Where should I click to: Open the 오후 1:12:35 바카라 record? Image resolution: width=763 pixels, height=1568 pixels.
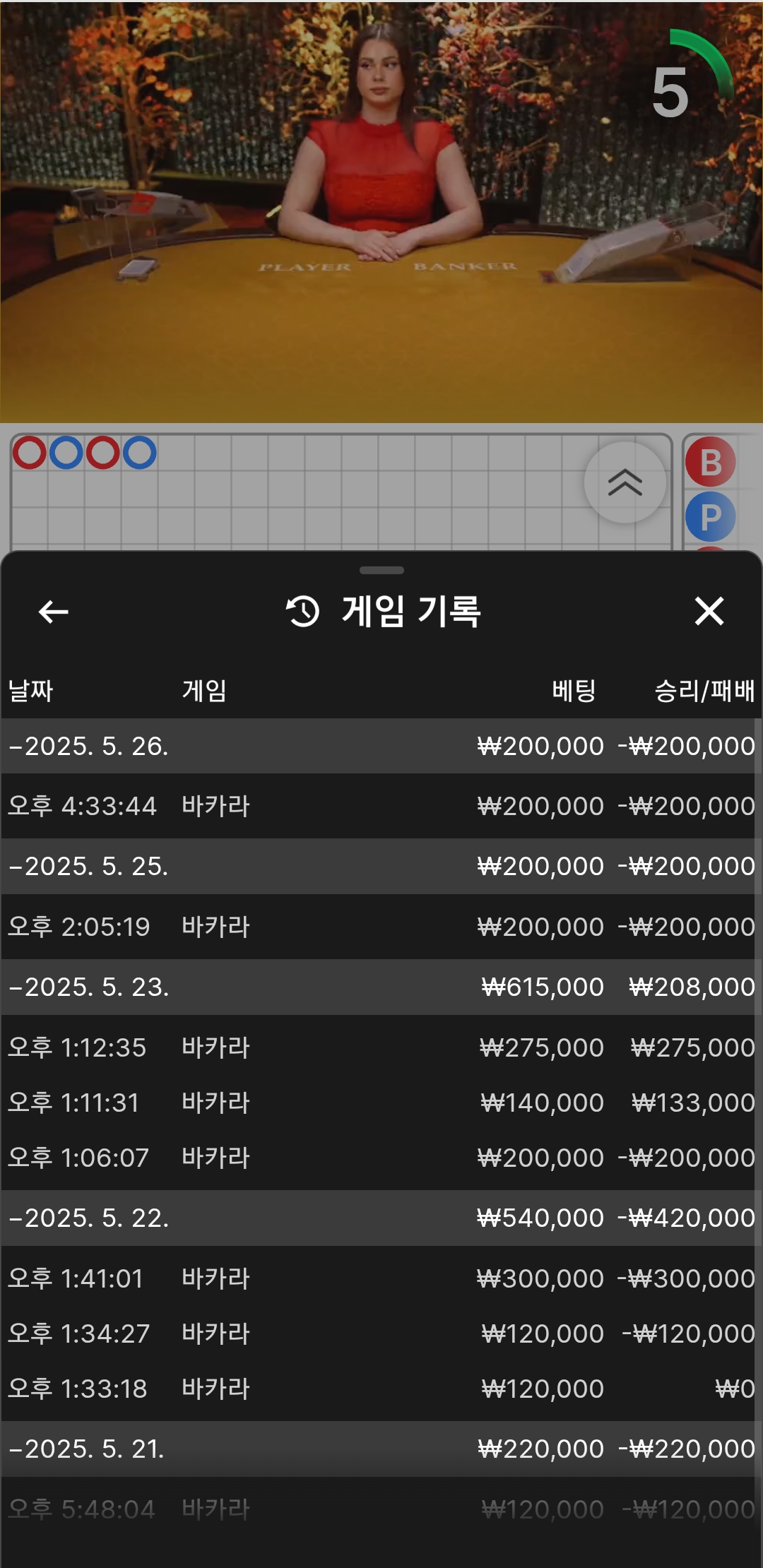[x=381, y=1047]
